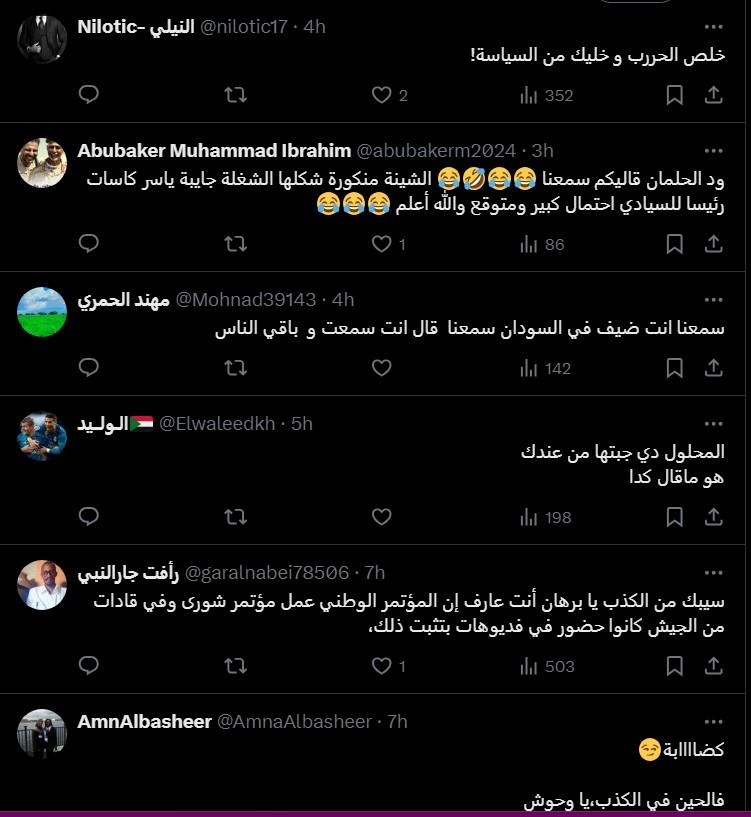Open Abubaker Muhammad Ibrahim's profile picture
Image resolution: width=751 pixels, height=817 pixels.
pos(43,162)
